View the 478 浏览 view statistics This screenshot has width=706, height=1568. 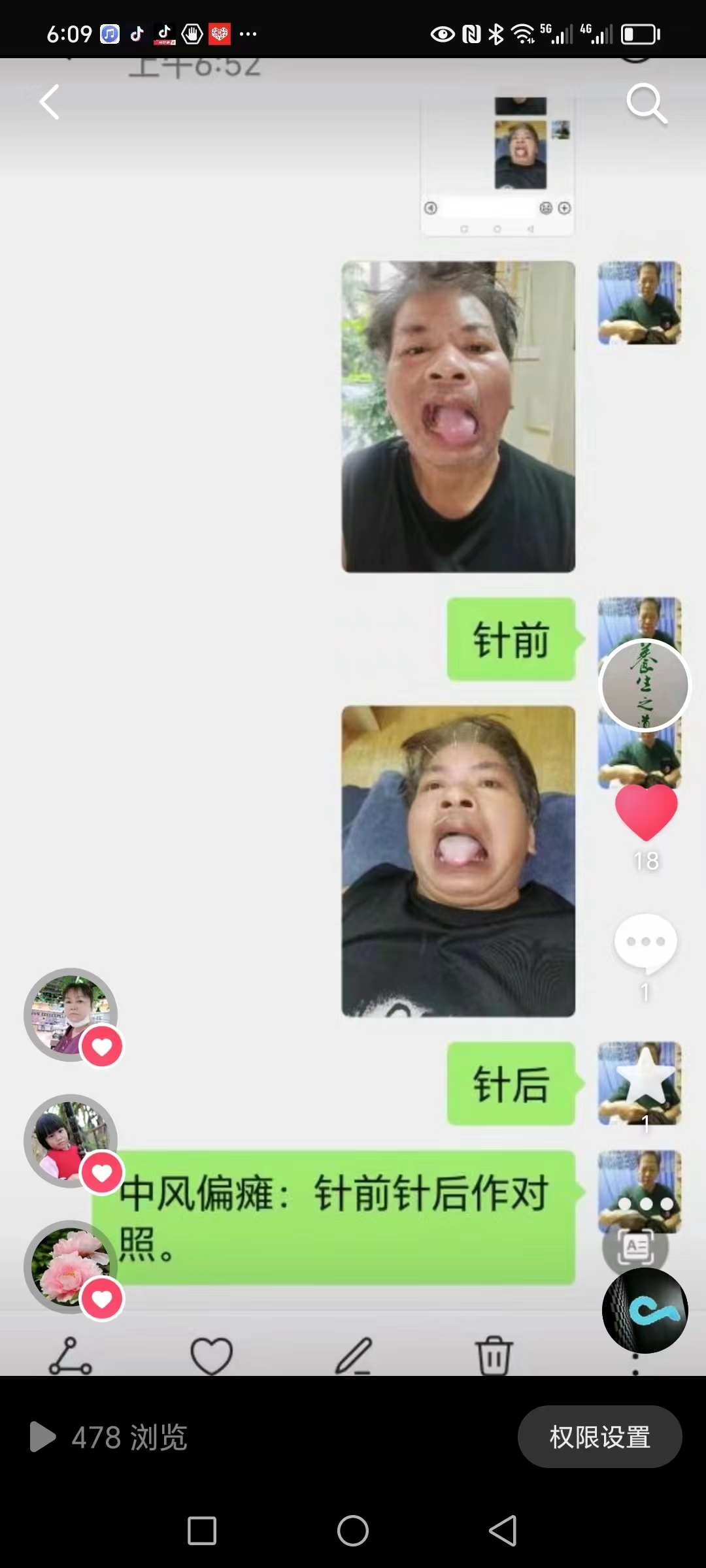(109, 1437)
